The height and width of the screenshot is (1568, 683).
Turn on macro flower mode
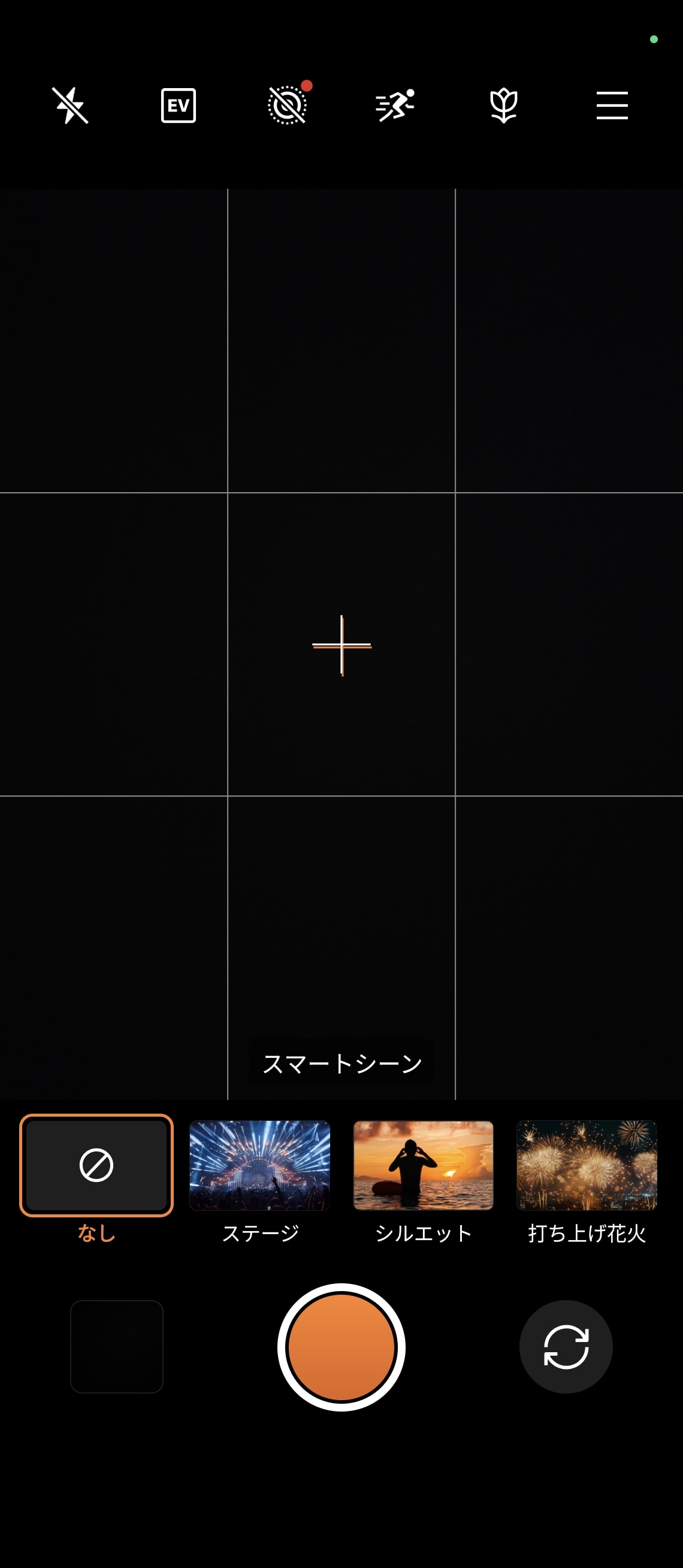[504, 106]
